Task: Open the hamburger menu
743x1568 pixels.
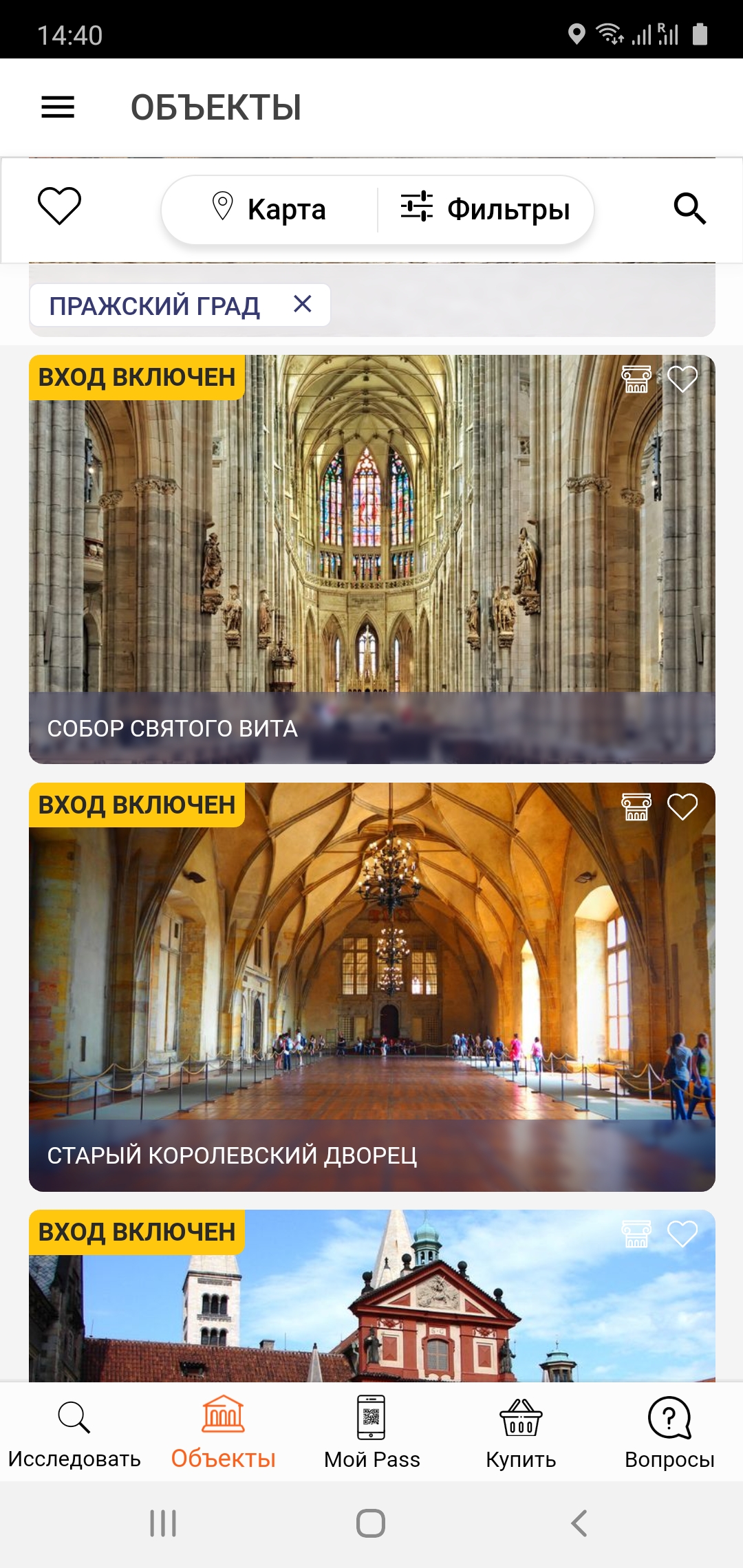Action: pos(58,107)
